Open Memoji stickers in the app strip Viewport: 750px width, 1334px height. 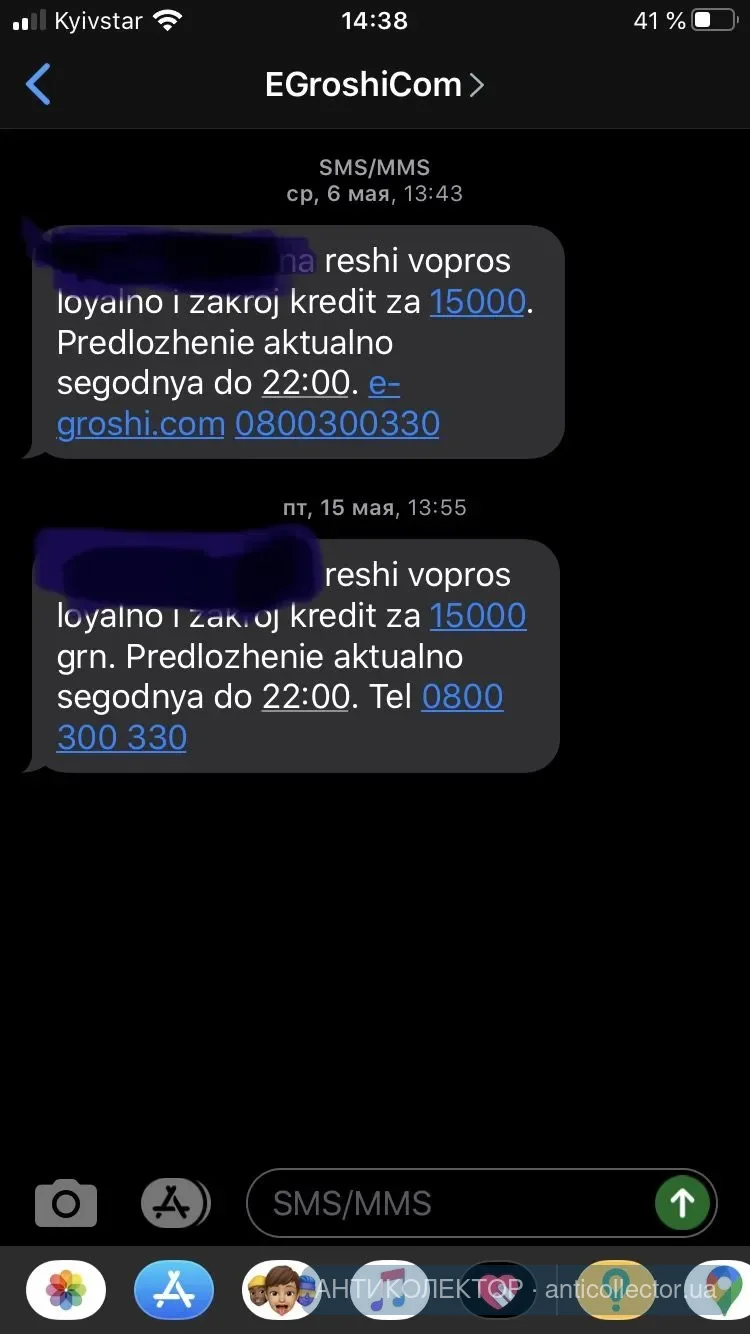(282, 1290)
